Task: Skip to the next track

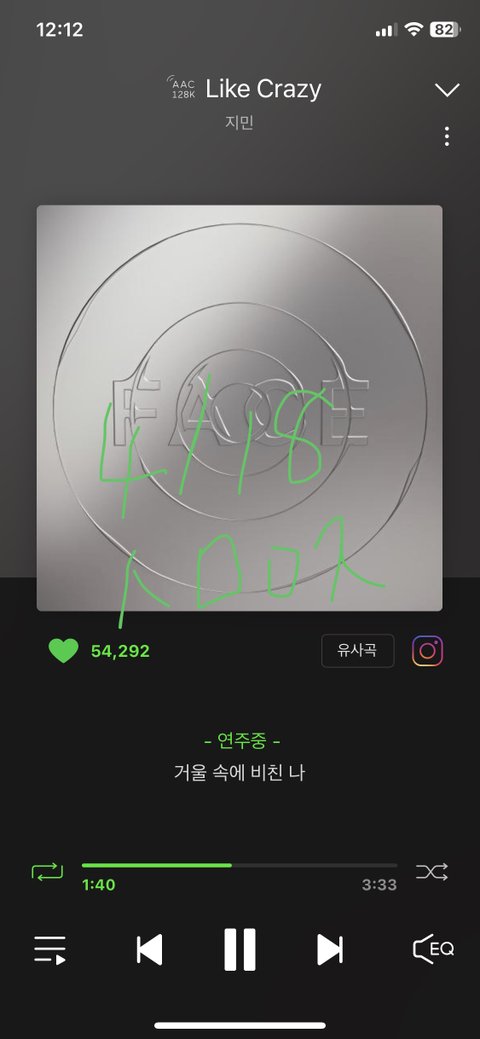Action: click(x=330, y=950)
